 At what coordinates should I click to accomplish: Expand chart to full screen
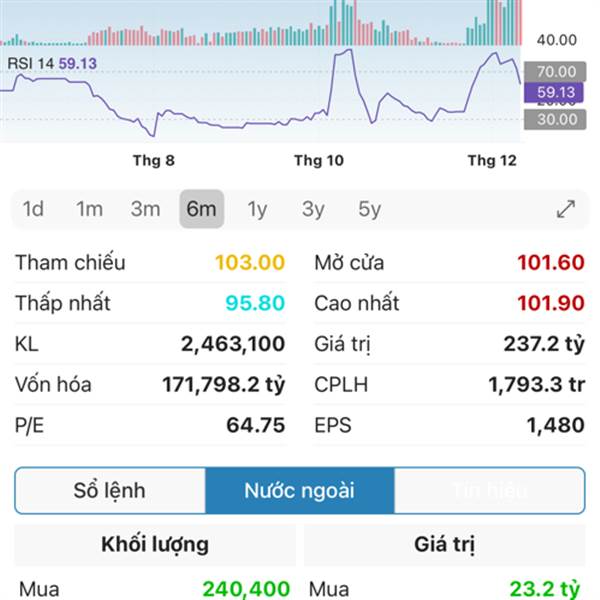[566, 209]
